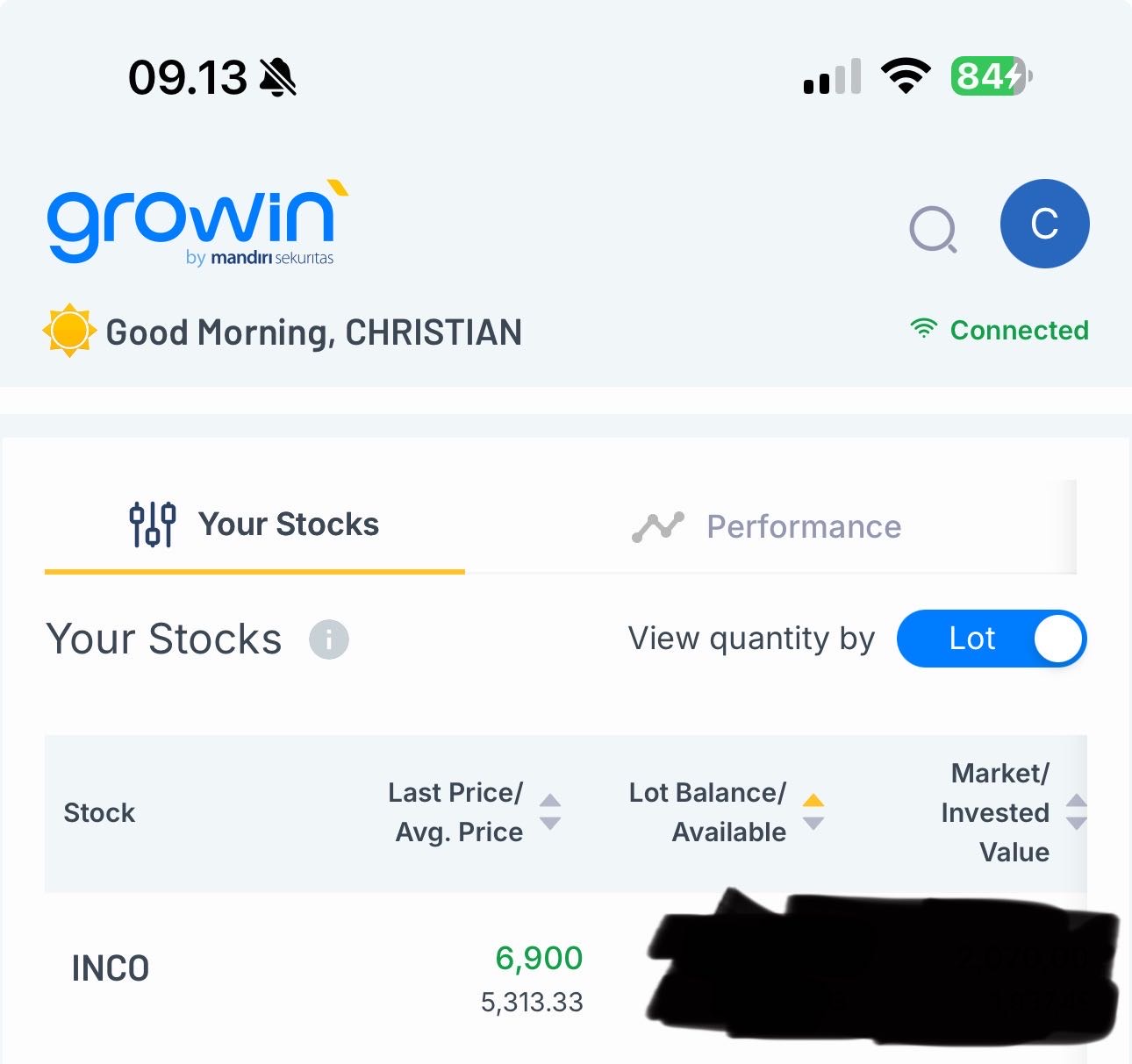Open the profile avatar with letter C
This screenshot has height=1064, width=1132.
[x=1044, y=224]
